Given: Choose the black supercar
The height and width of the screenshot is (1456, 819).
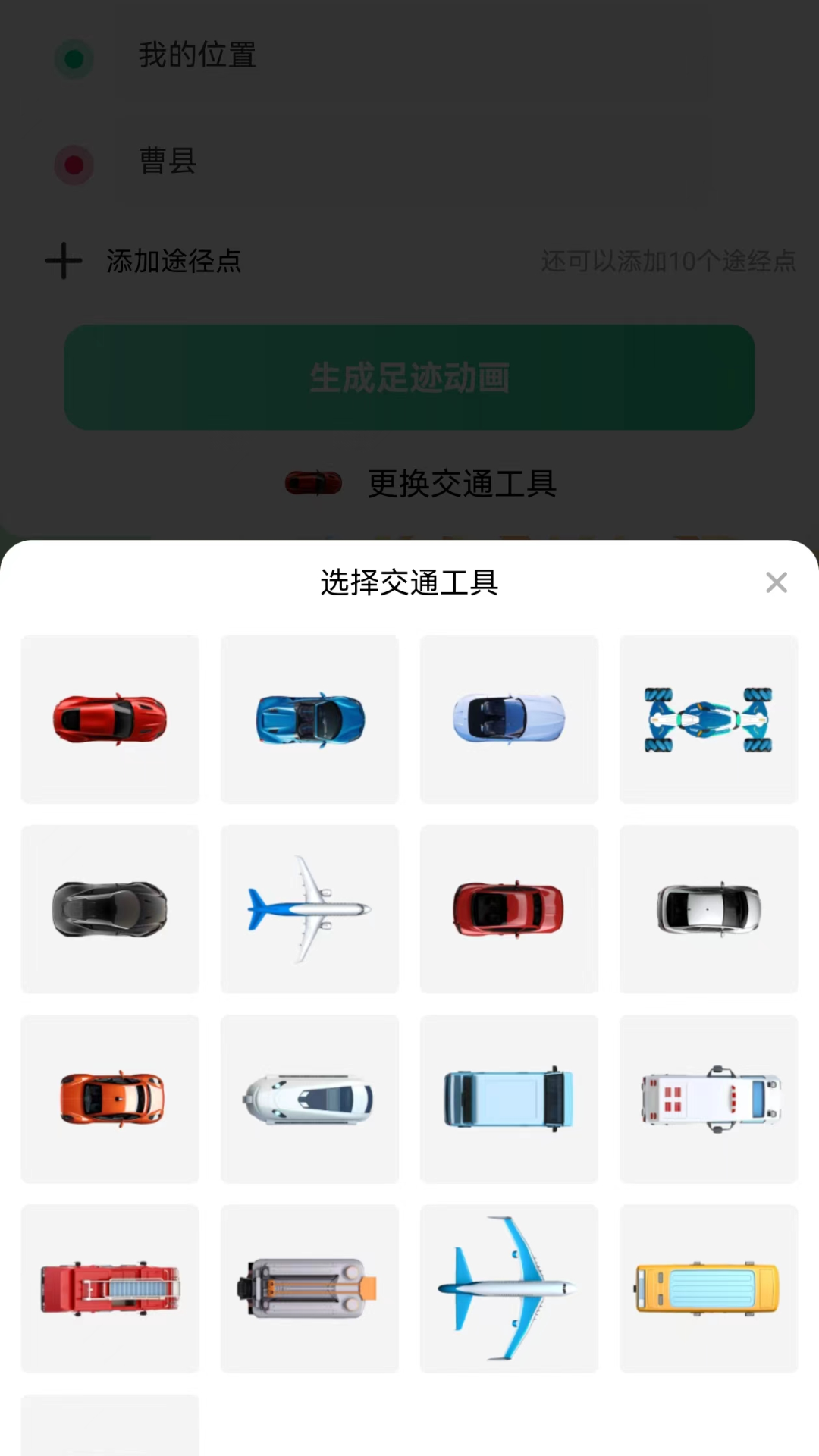Looking at the screenshot, I should coord(110,908).
